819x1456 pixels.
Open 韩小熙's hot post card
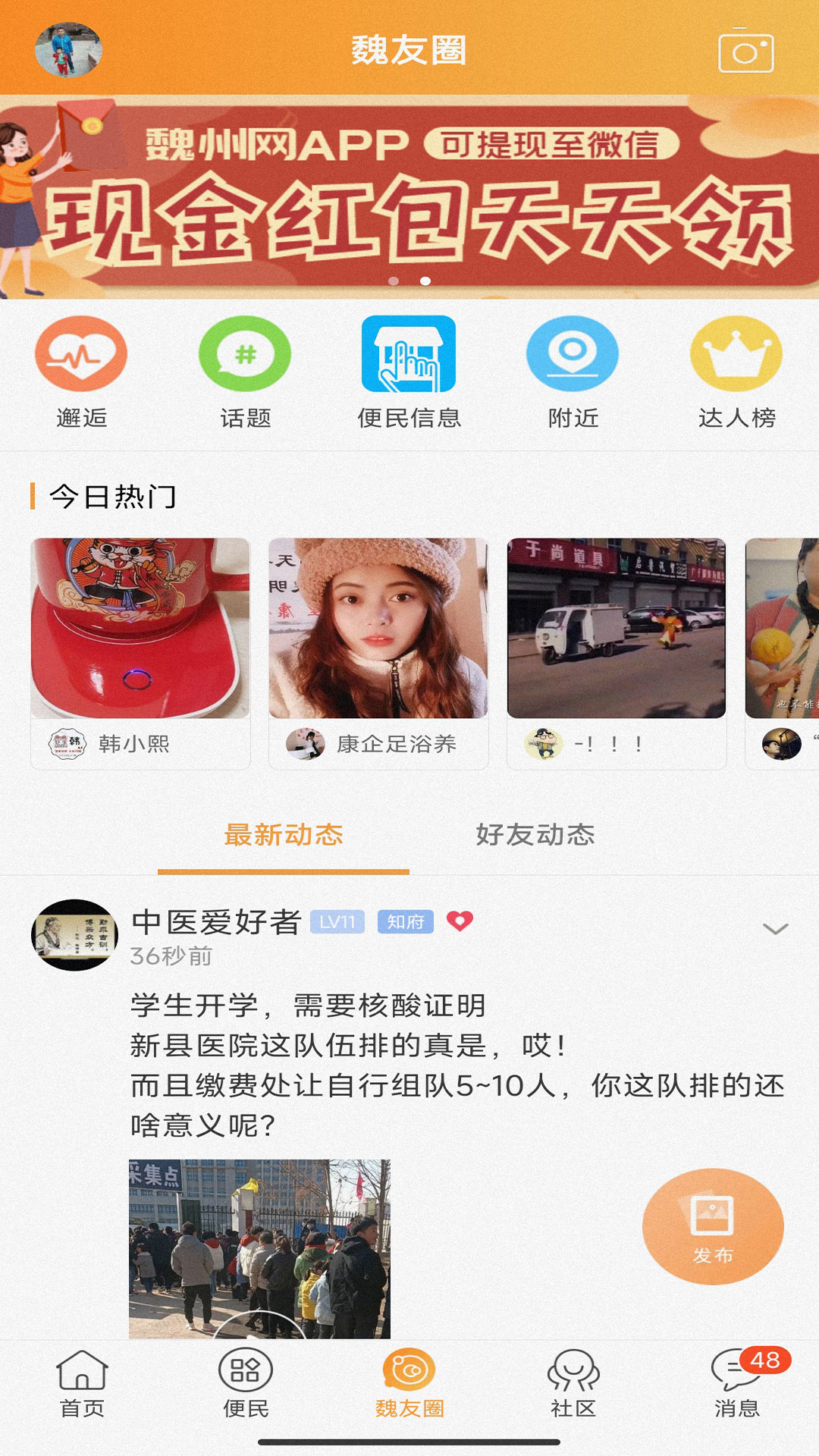(140, 652)
